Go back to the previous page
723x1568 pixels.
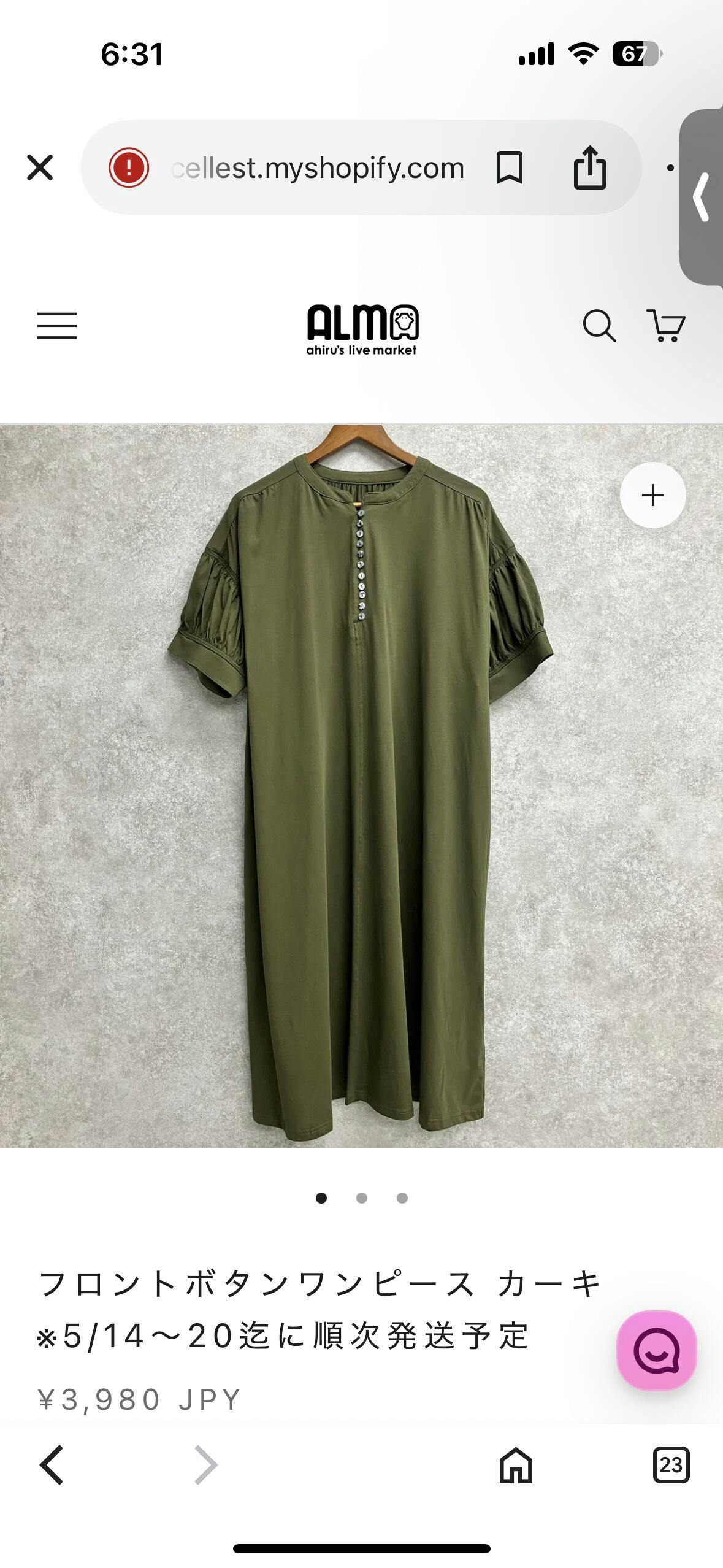tap(52, 1465)
